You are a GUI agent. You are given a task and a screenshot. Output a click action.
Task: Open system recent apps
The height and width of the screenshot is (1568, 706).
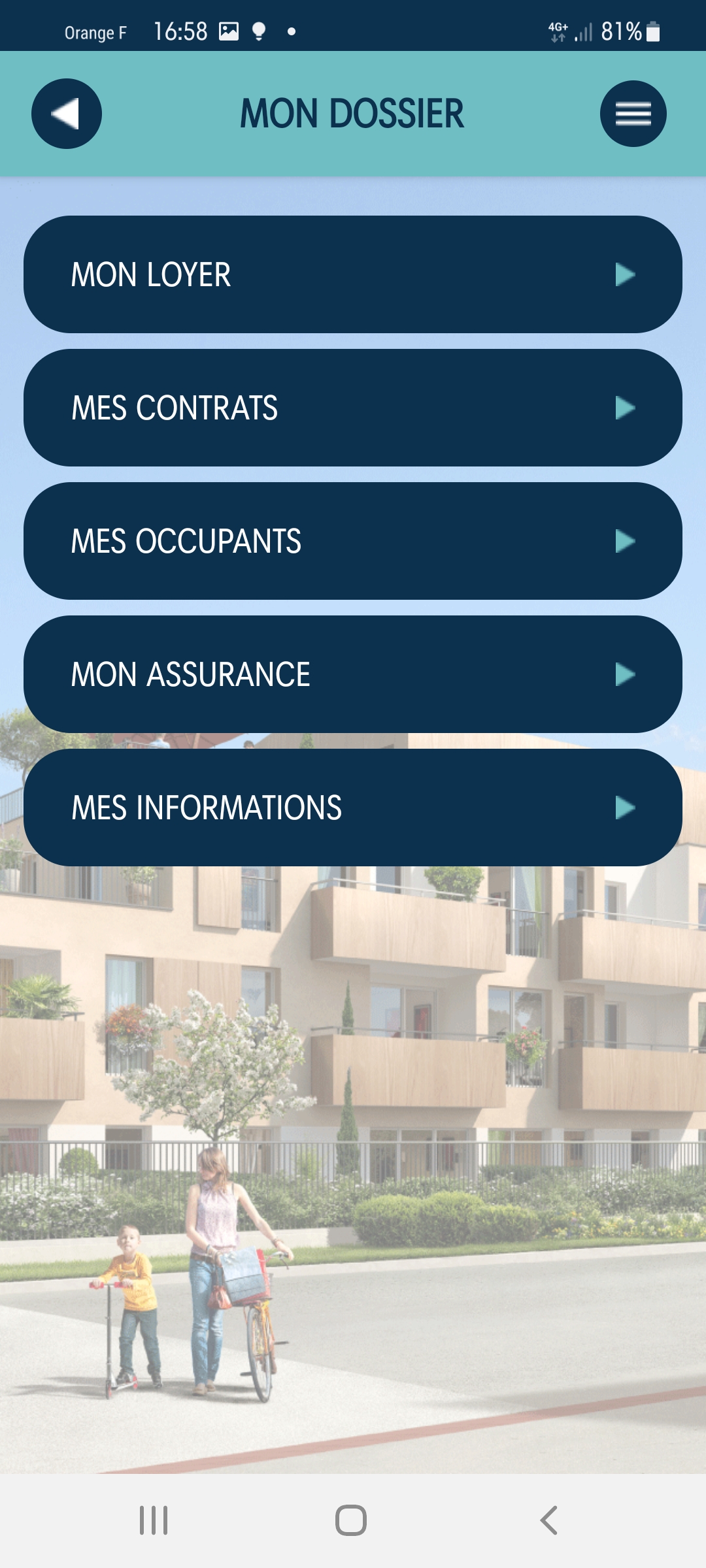[154, 1520]
